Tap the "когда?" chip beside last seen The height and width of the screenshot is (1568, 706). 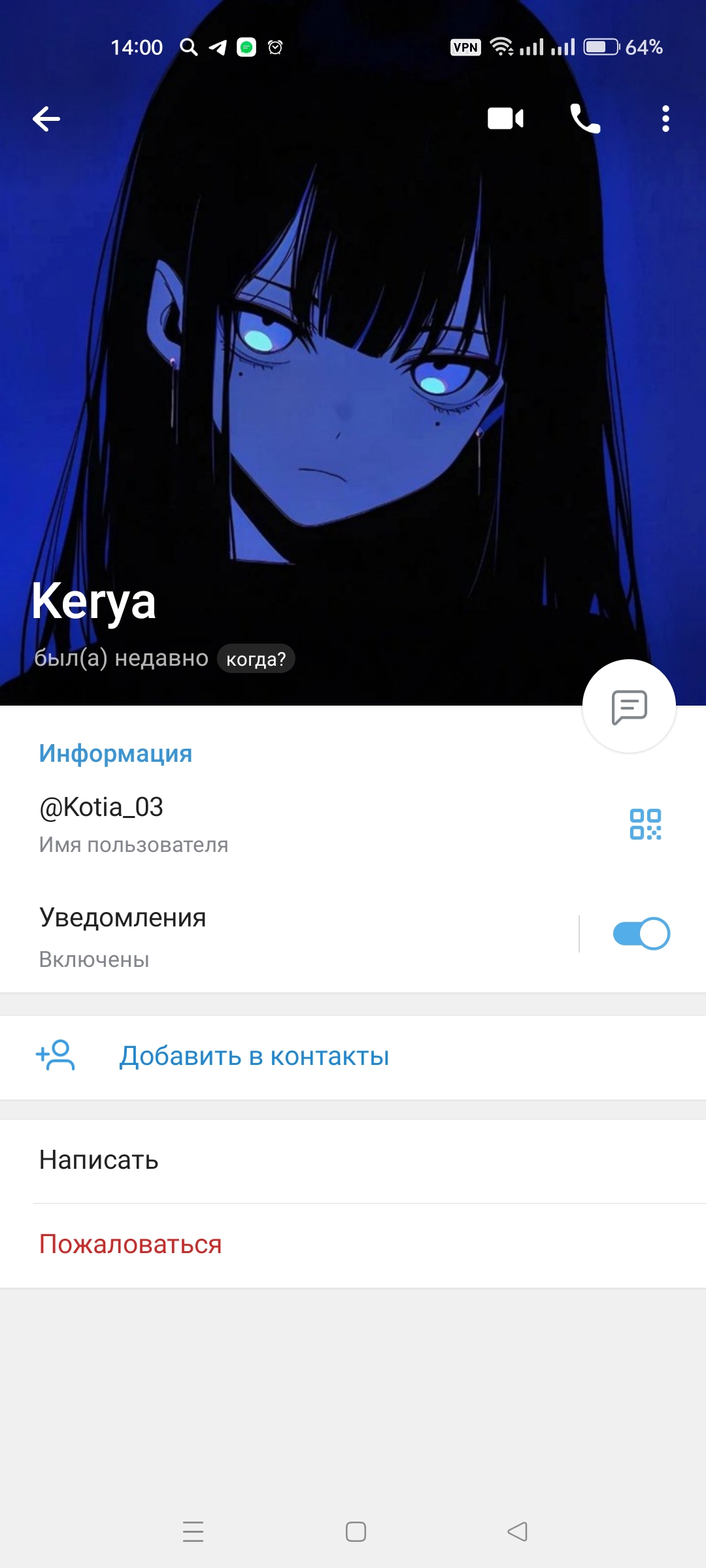pos(256,659)
